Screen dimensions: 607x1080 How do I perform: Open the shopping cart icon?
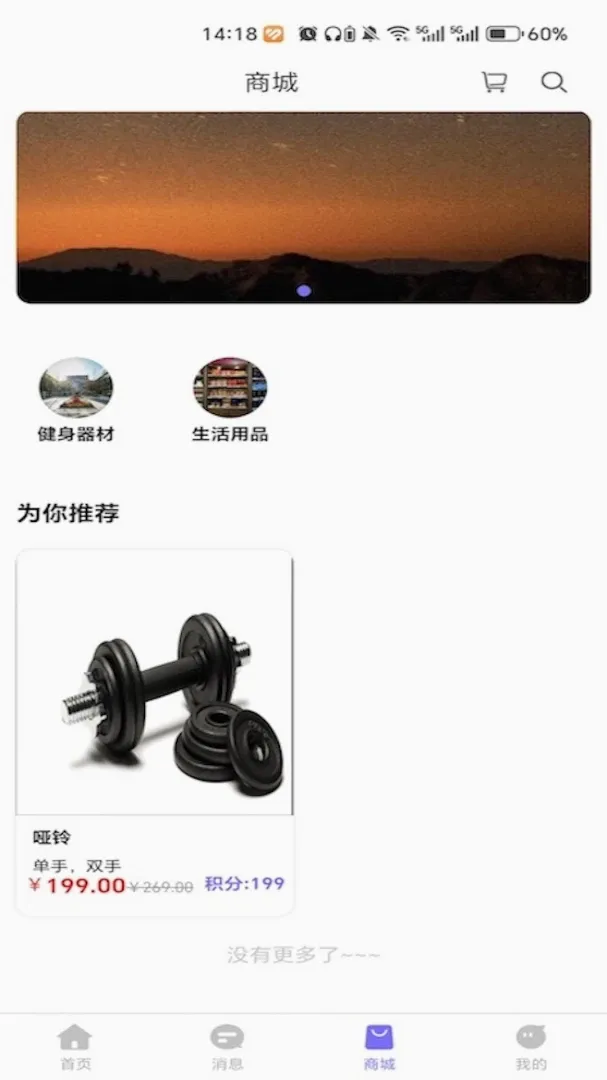(x=494, y=83)
